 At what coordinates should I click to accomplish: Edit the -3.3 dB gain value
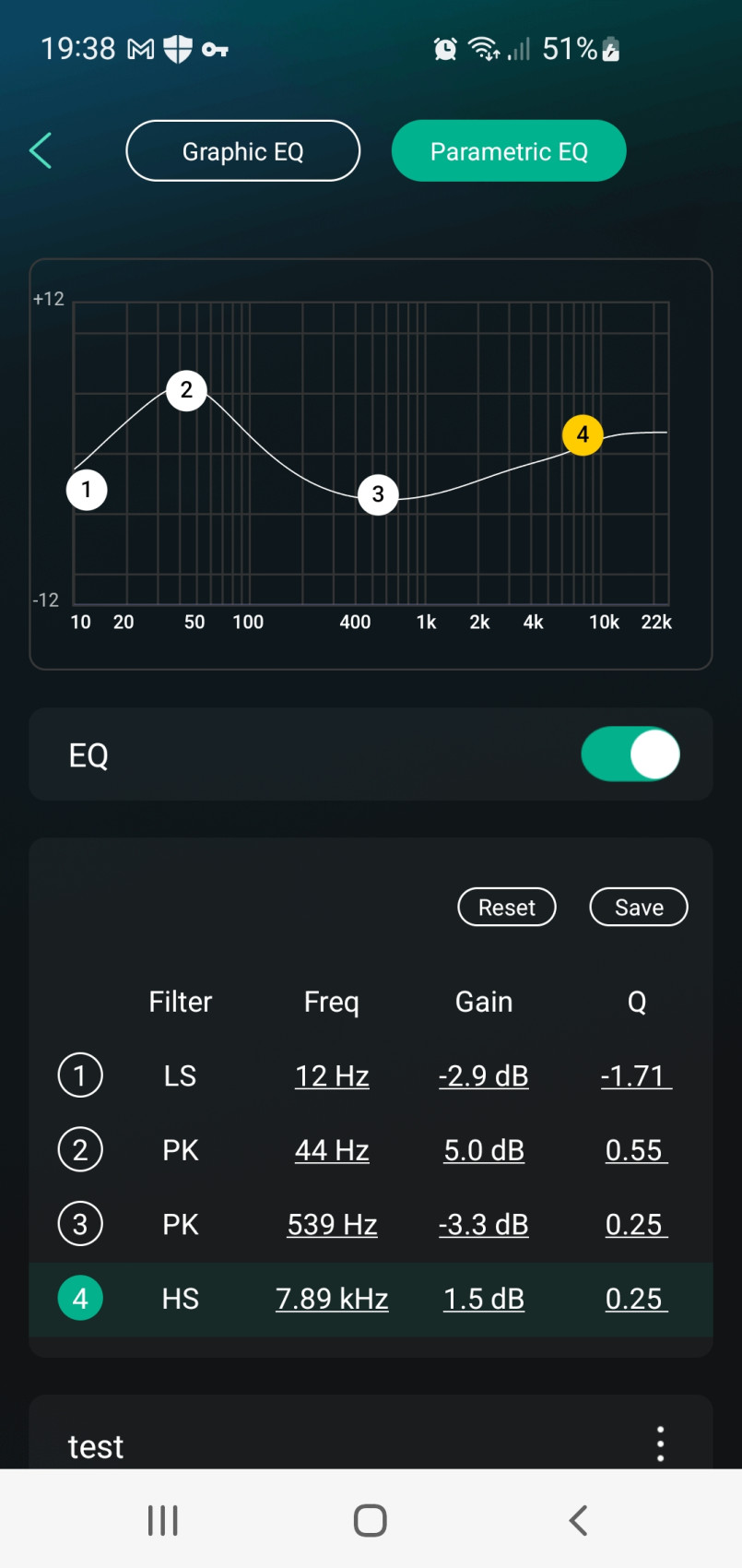pos(484,1225)
